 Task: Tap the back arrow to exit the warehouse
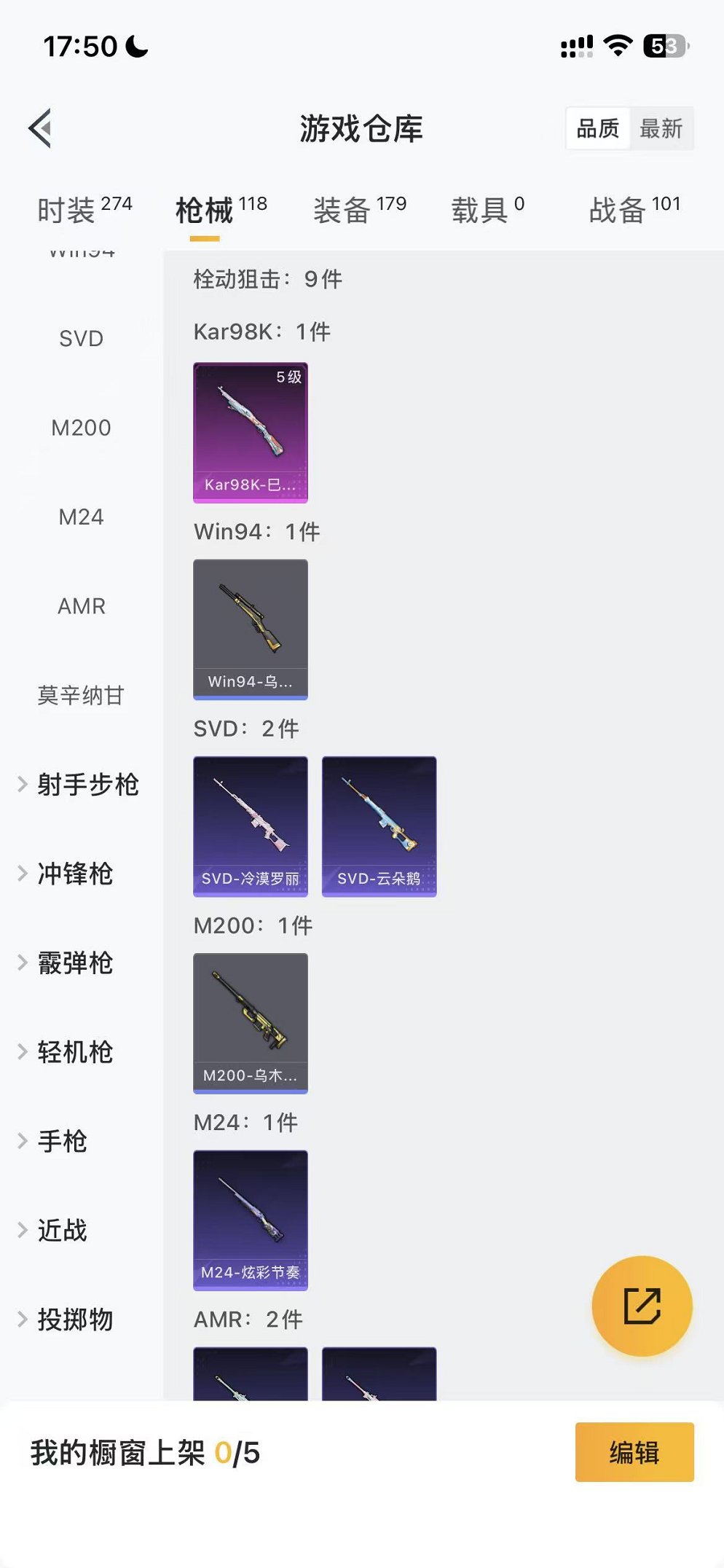click(40, 128)
